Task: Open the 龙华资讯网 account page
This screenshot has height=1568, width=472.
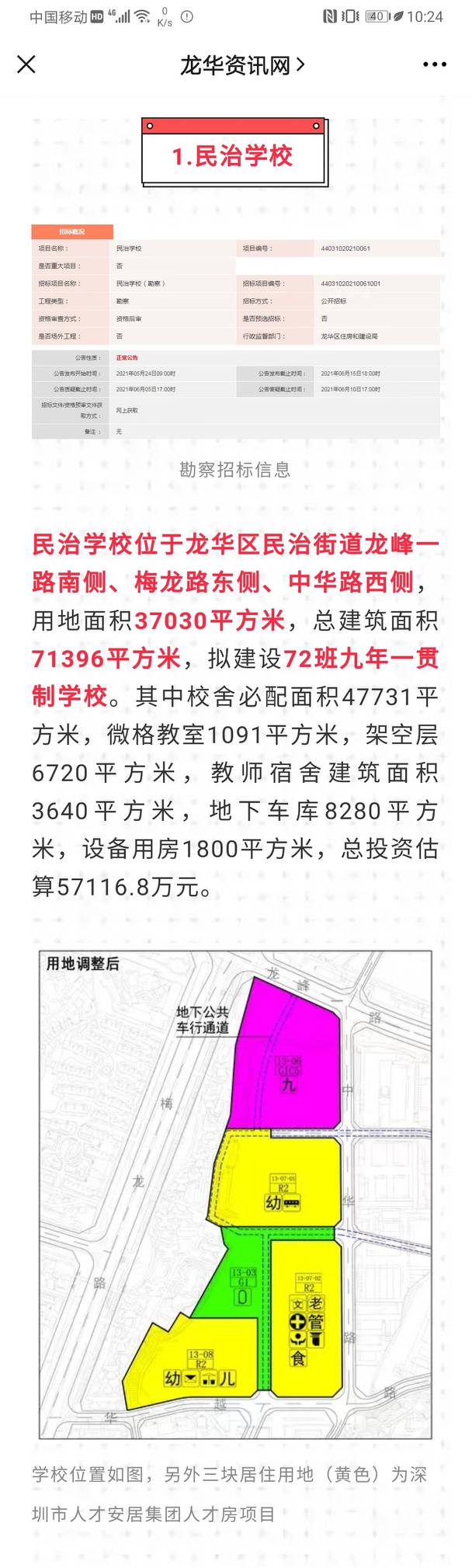Action: [x=241, y=65]
